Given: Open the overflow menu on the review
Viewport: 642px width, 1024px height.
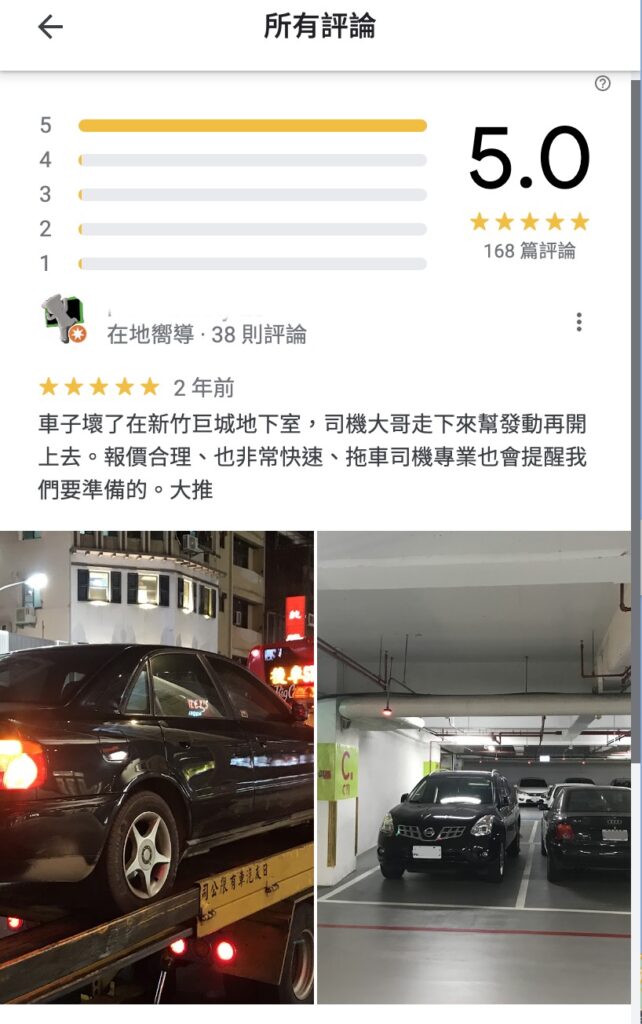Looking at the screenshot, I should 578,322.
